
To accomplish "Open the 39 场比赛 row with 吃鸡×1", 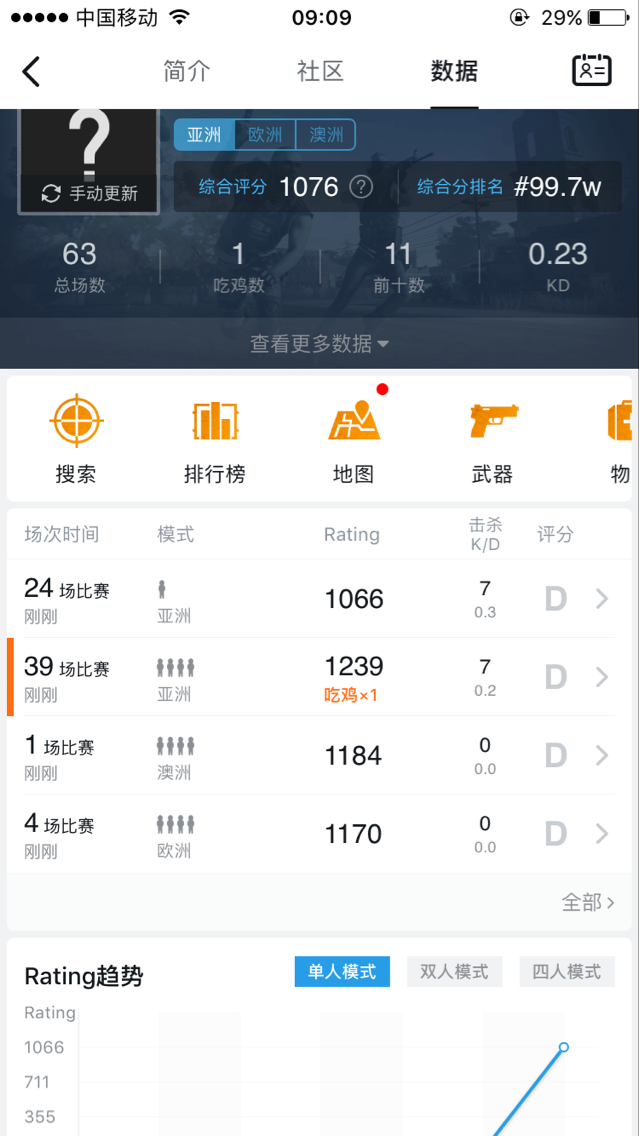I will [319, 677].
